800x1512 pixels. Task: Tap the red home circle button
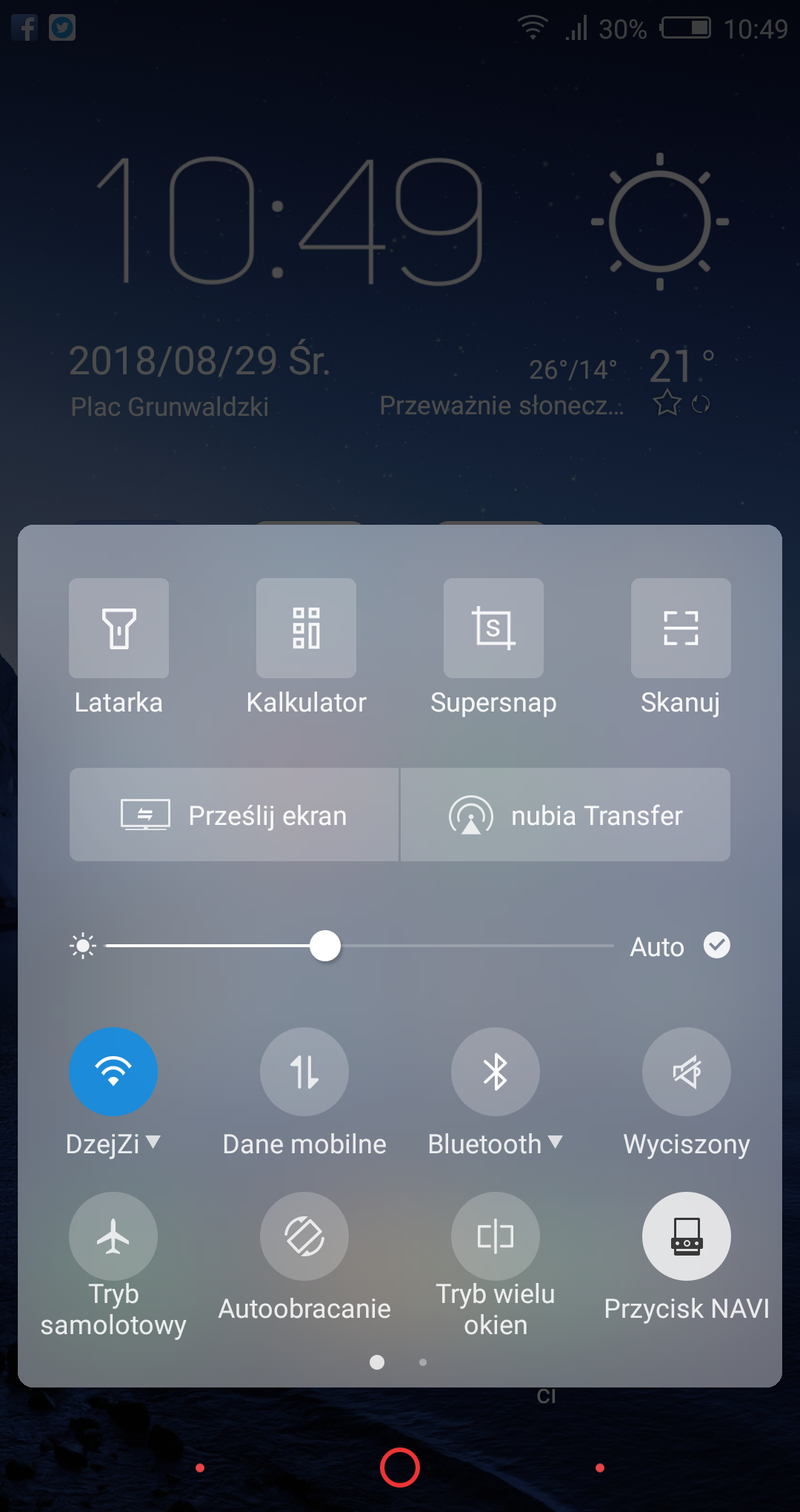(x=400, y=1467)
